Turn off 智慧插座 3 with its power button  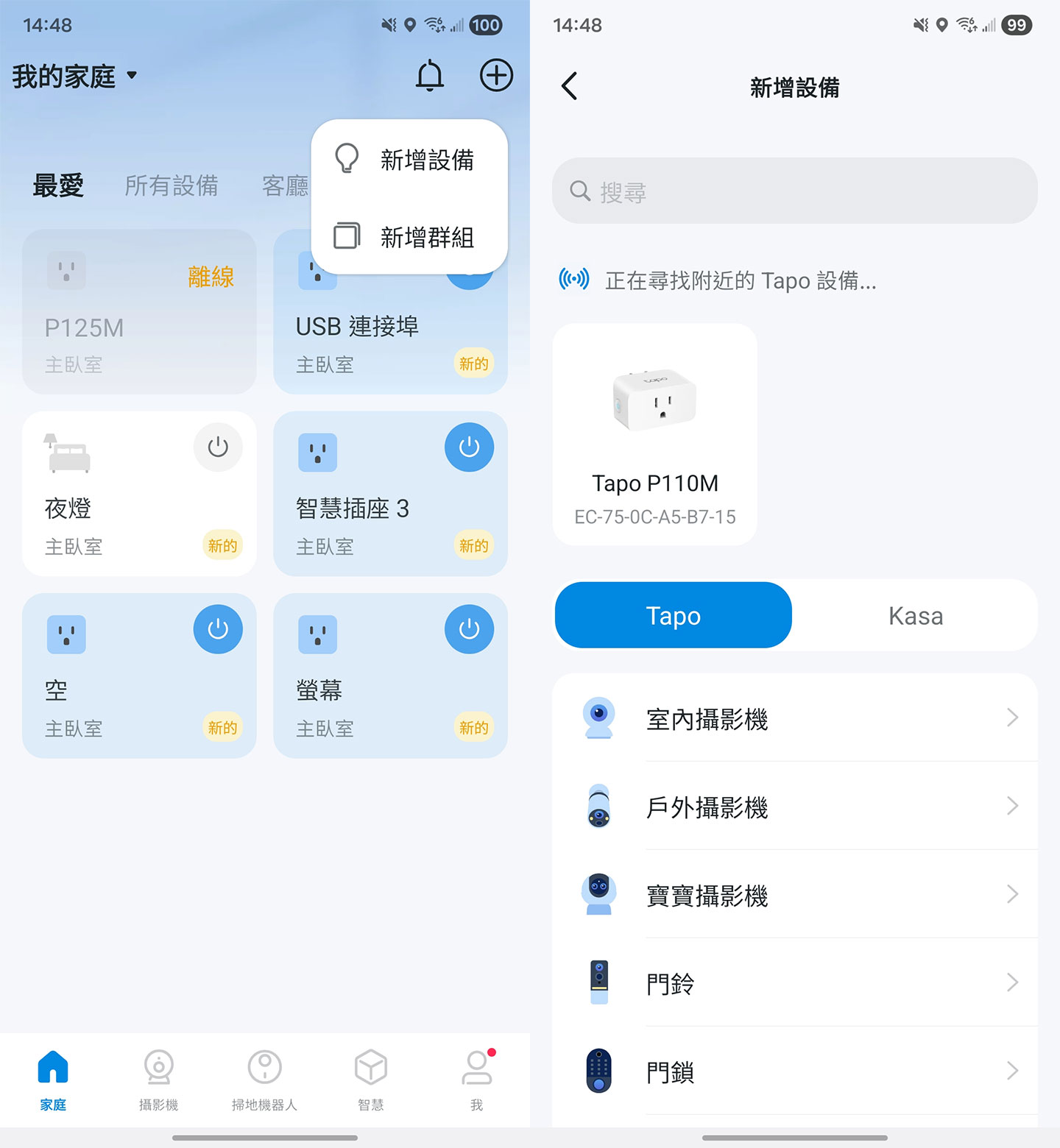tap(470, 447)
